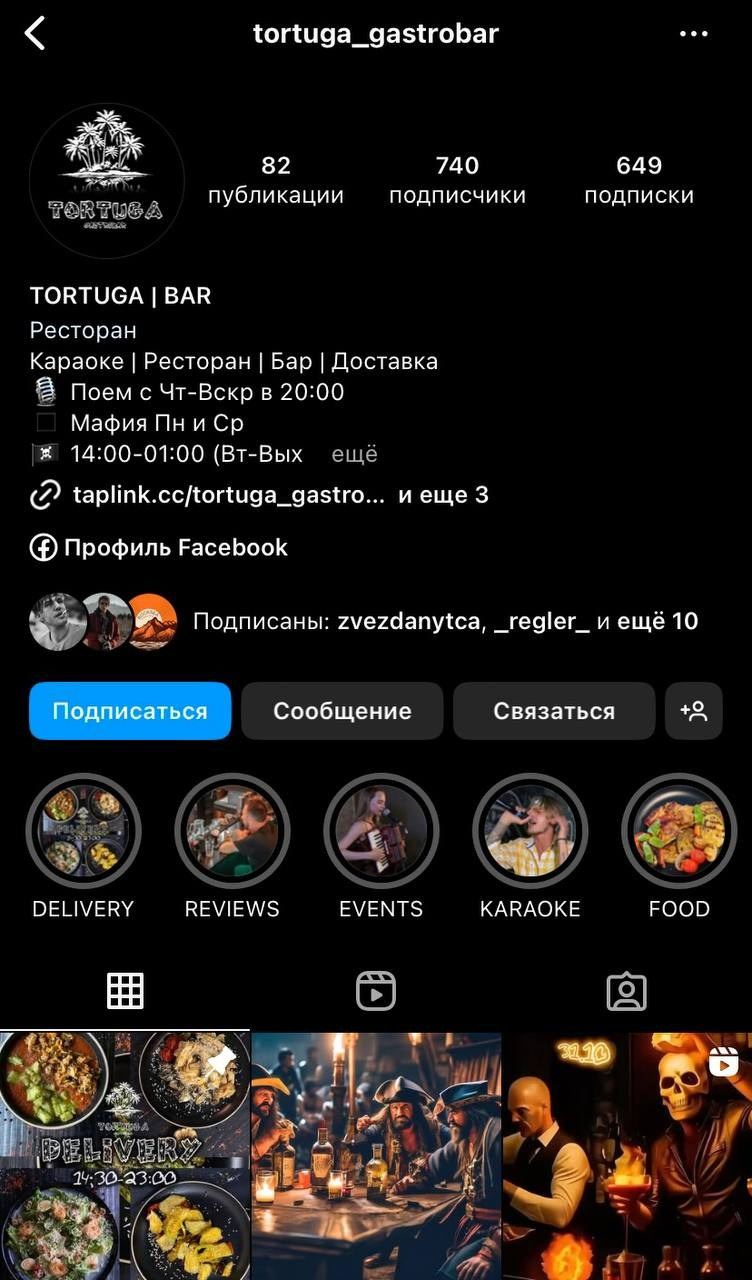The height and width of the screenshot is (1280, 752).
Task: Tap the suggested accounts person icon
Action: [694, 711]
